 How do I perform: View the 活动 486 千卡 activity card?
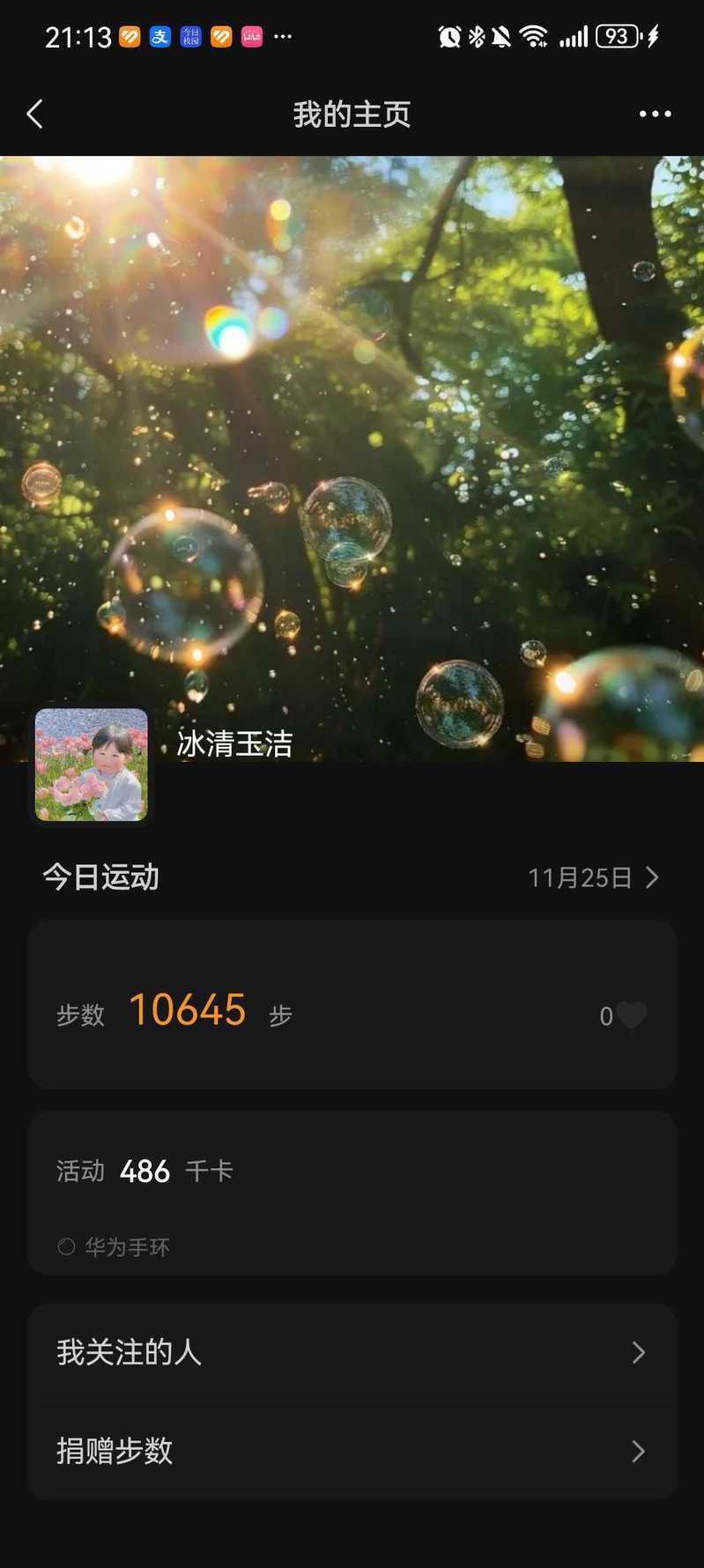(352, 1192)
